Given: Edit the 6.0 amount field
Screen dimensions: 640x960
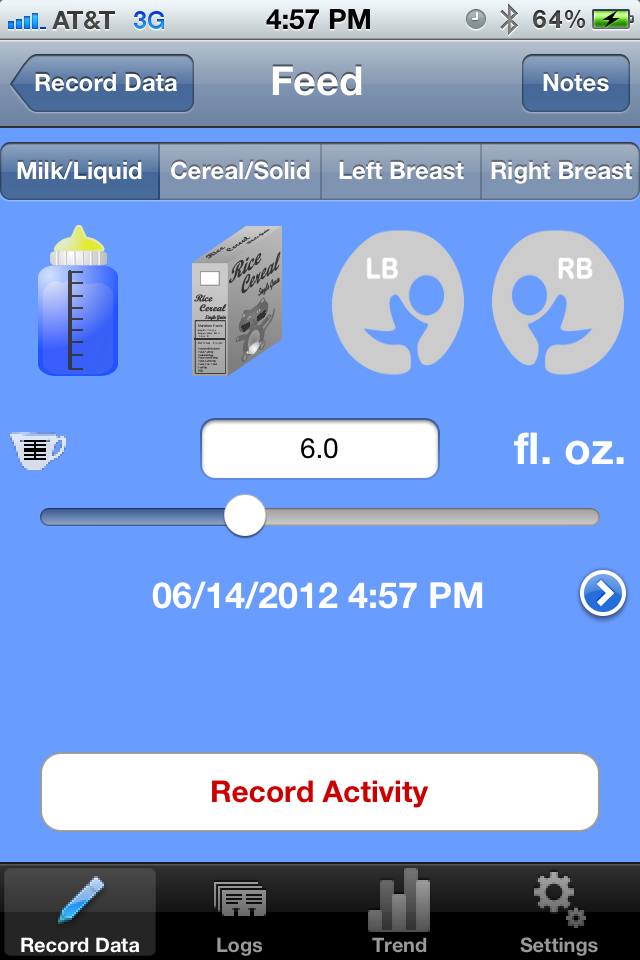Looking at the screenshot, I should pos(320,449).
